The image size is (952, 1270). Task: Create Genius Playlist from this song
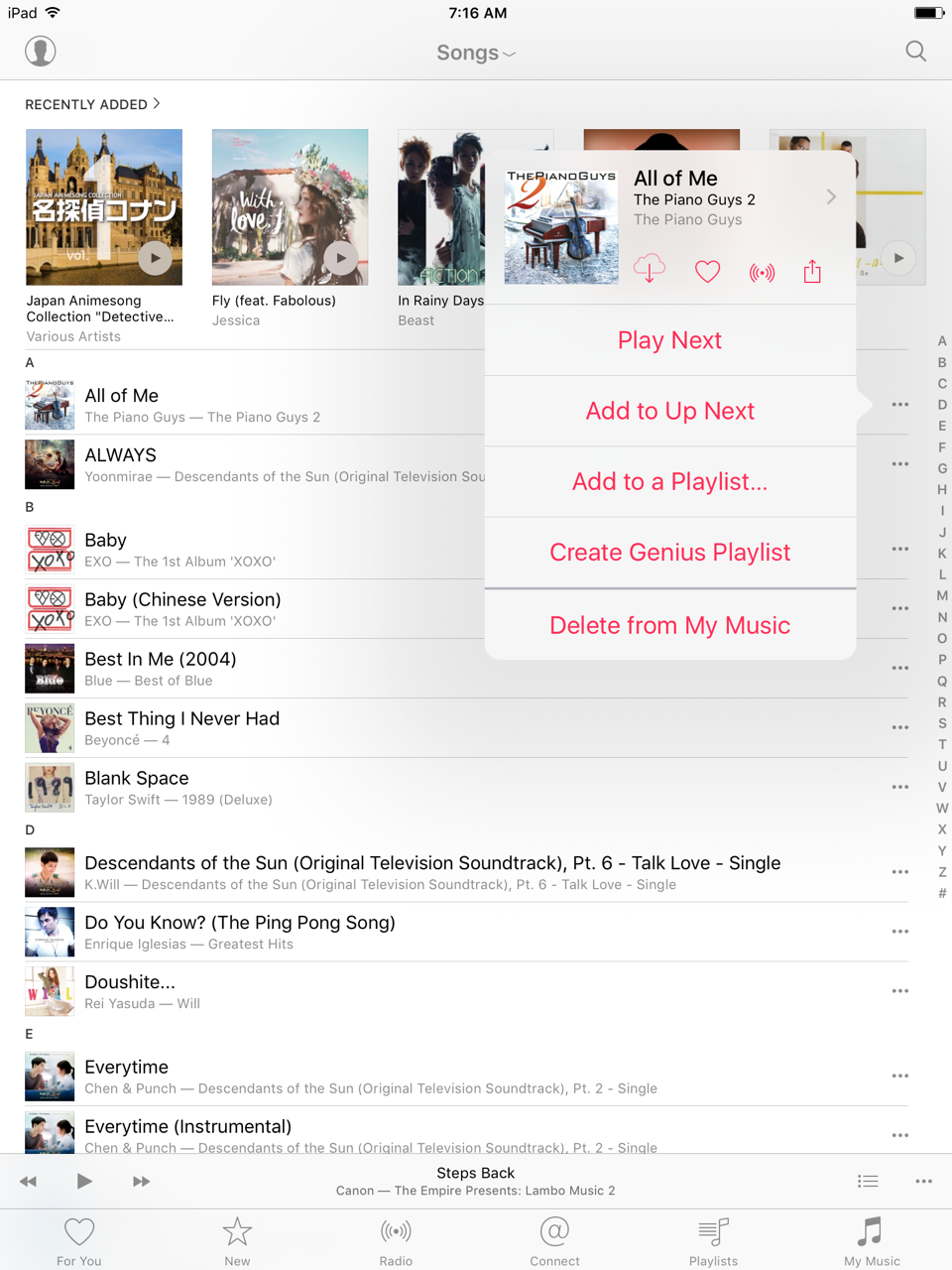[669, 553]
